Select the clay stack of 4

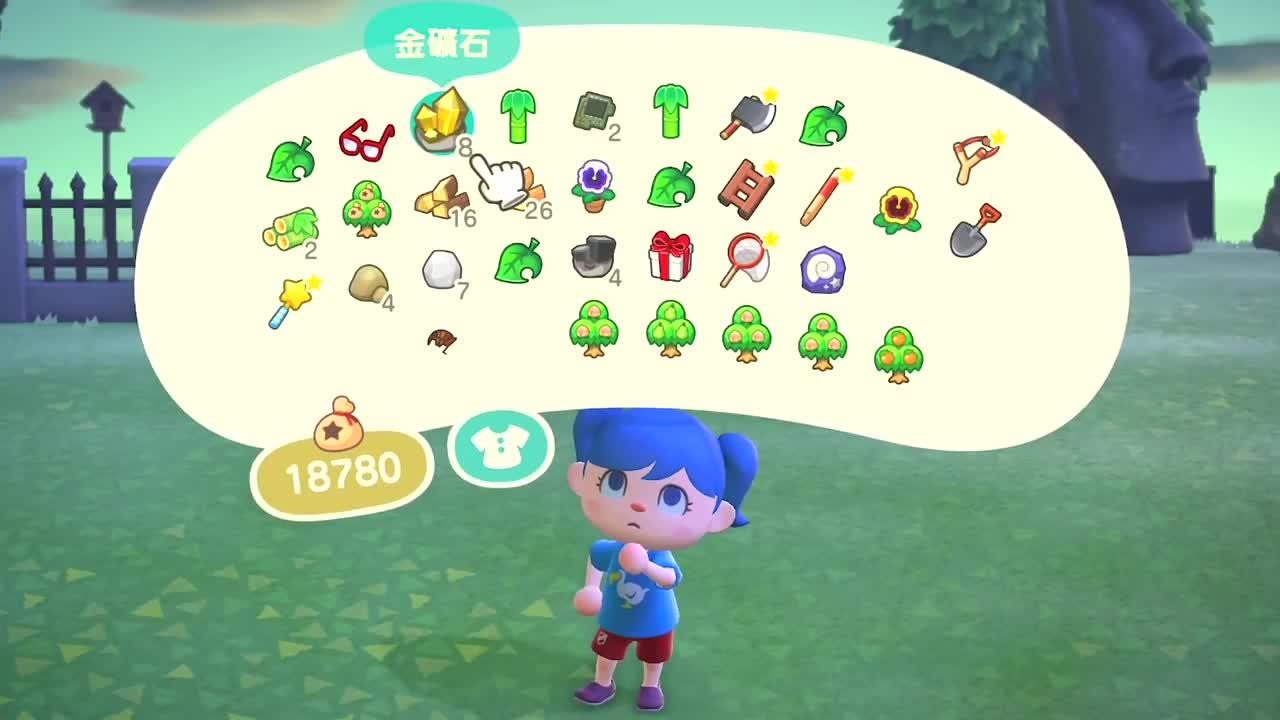point(368,284)
